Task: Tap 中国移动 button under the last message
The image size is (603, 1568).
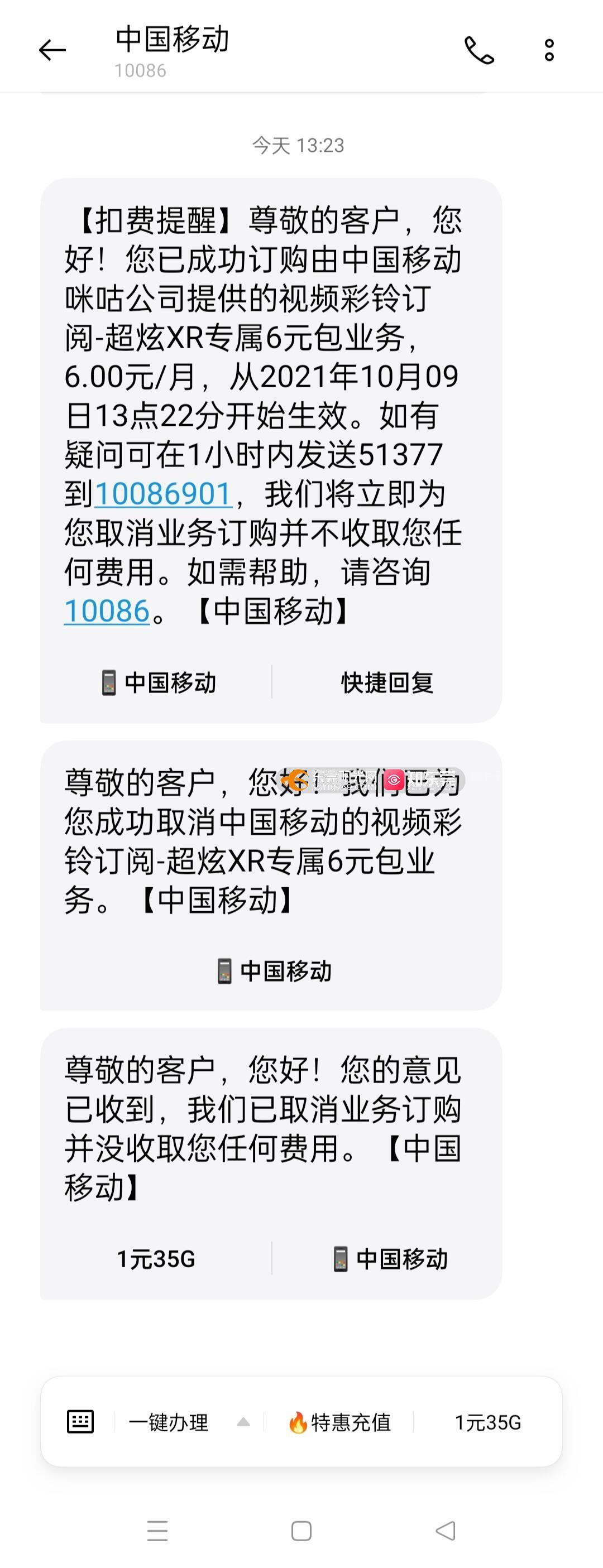Action: (390, 1259)
